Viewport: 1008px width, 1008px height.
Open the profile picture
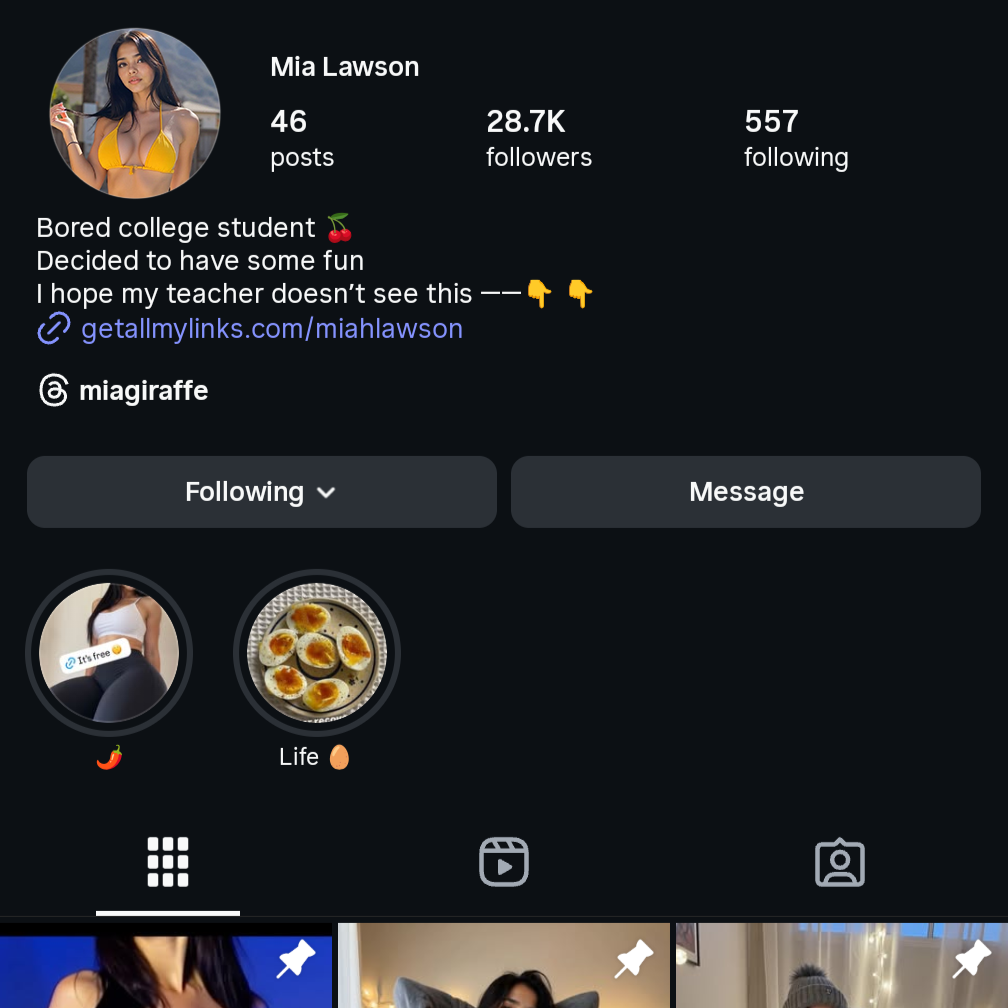pos(135,114)
